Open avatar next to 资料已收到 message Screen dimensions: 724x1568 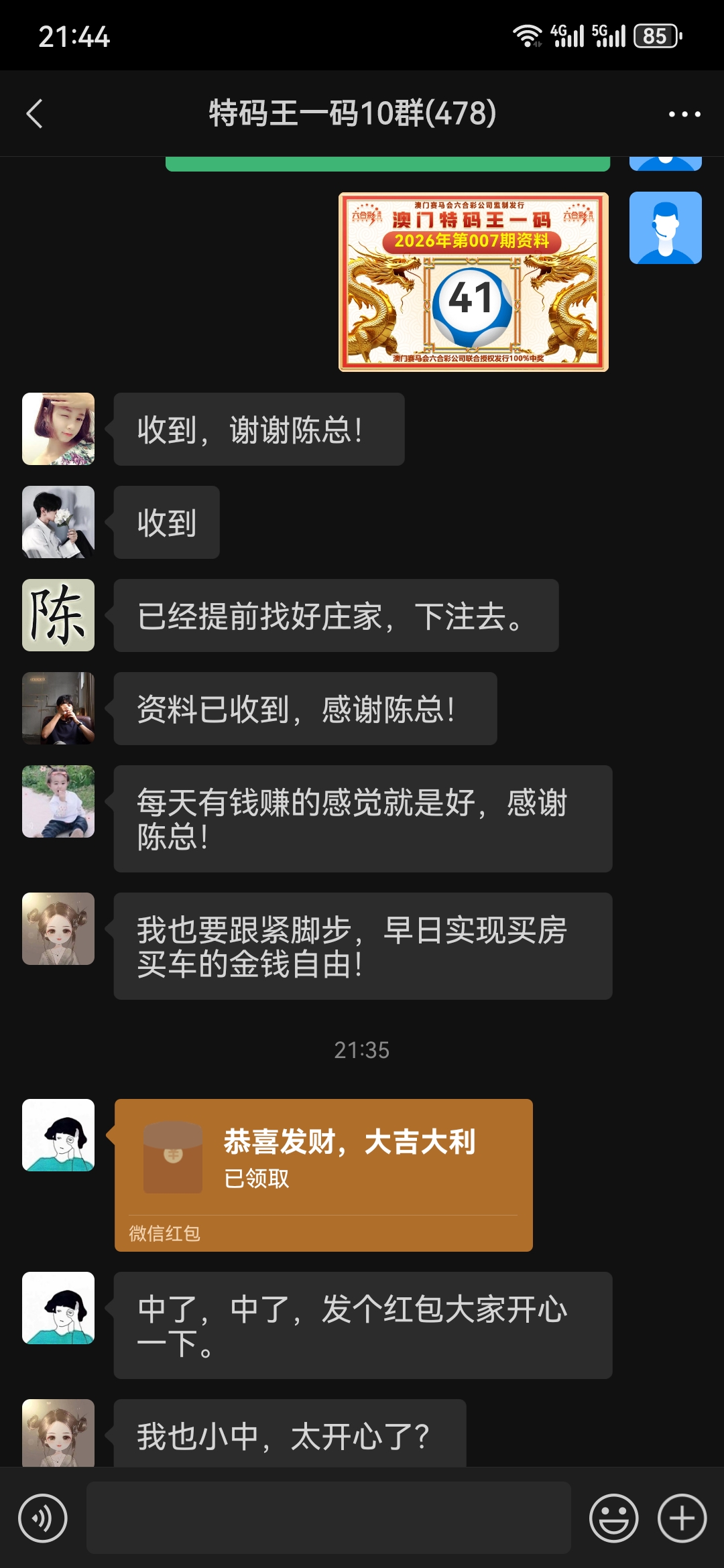pos(58,708)
